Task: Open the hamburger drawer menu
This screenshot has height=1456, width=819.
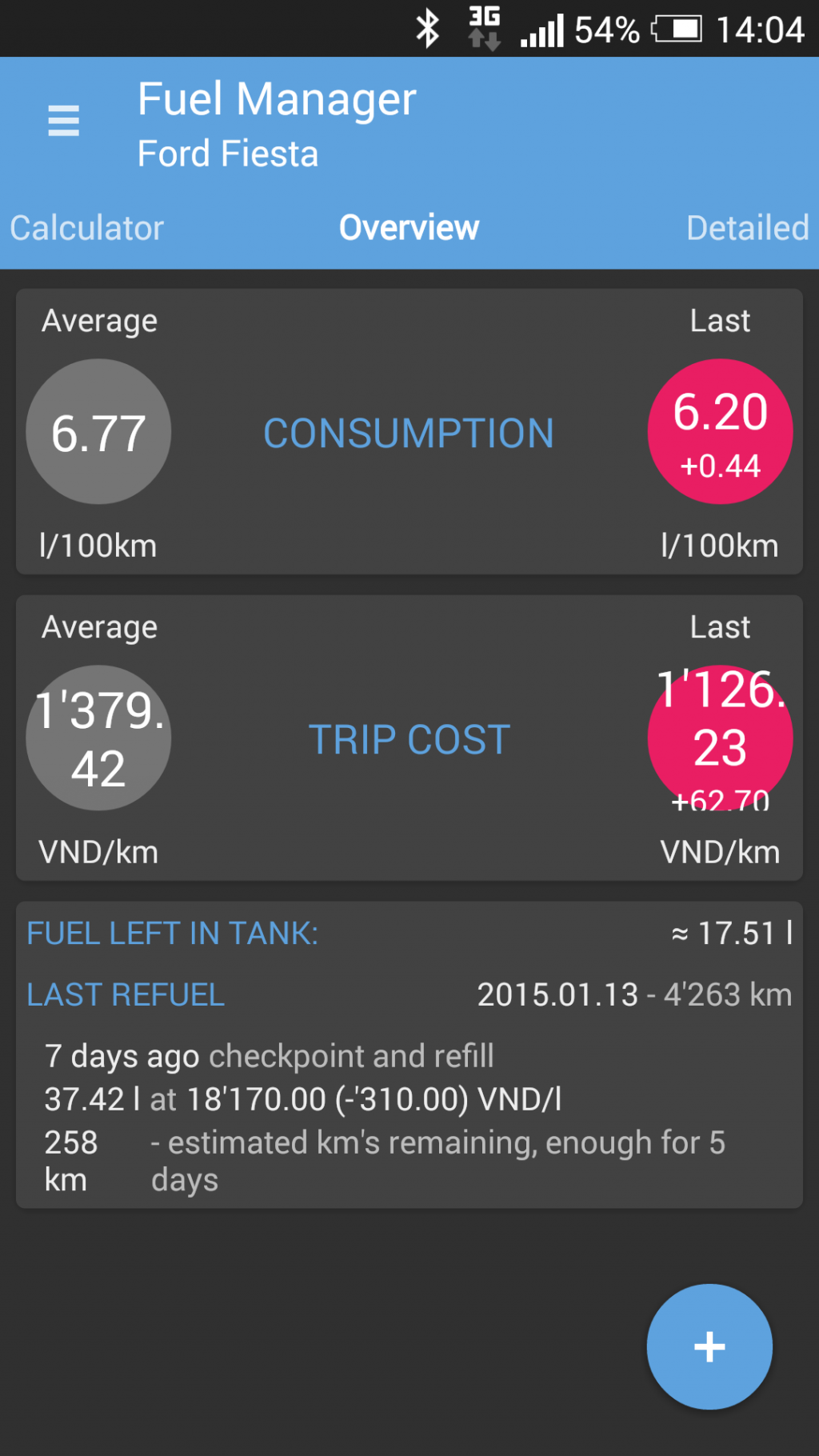Action: point(64,121)
